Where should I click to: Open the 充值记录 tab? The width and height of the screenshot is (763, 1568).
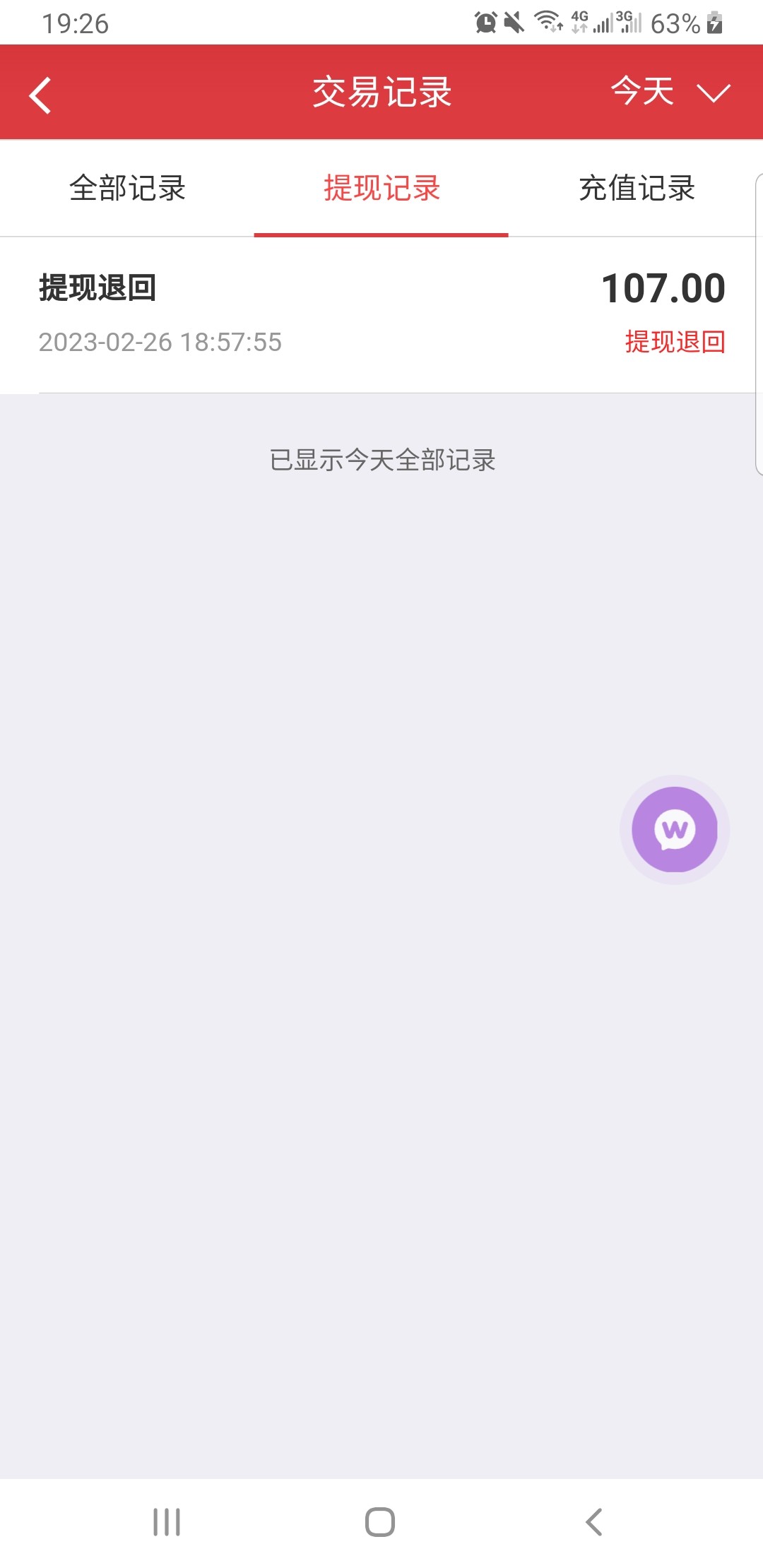[x=636, y=187]
